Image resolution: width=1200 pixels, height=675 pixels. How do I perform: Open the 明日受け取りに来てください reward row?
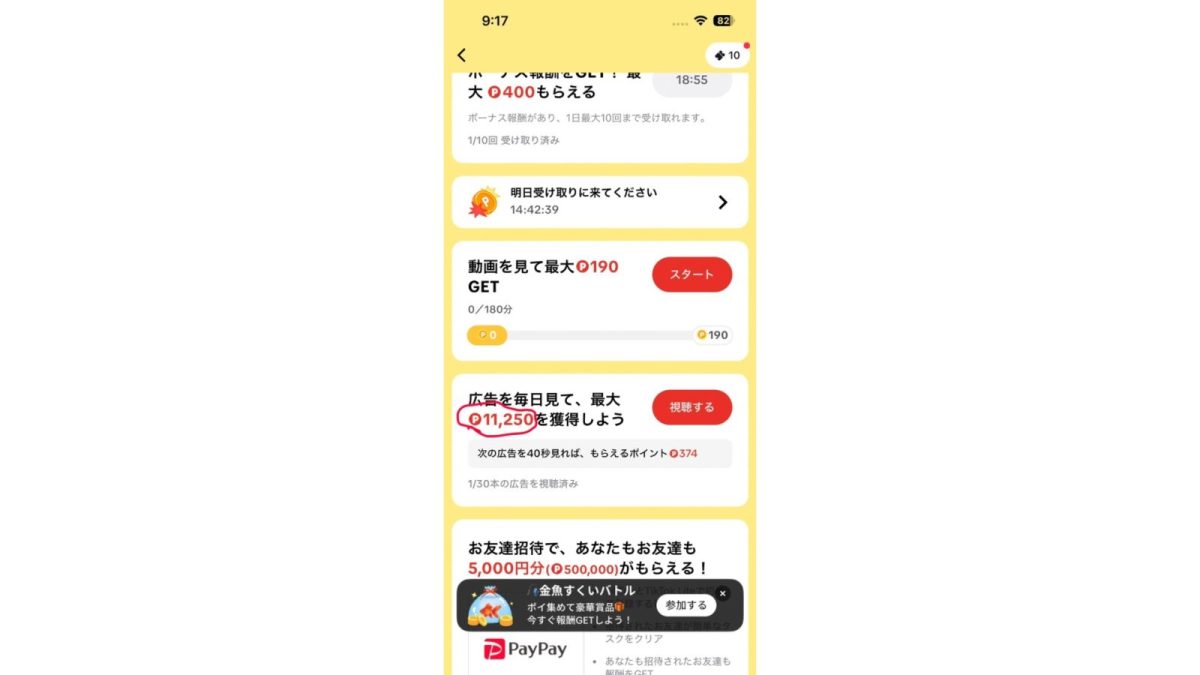point(599,202)
